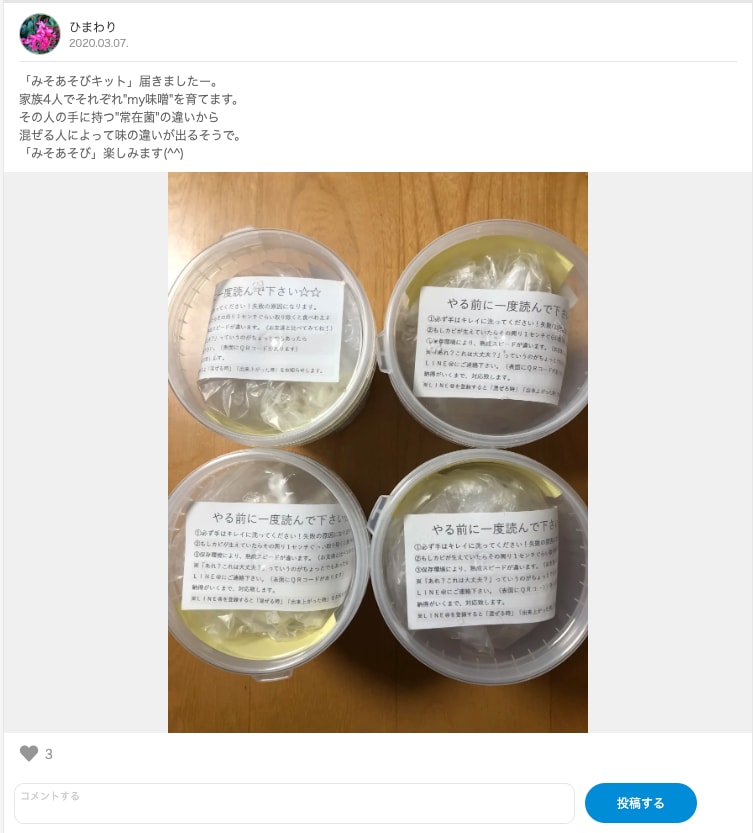Screen dimensions: 753x833
Task: Submit comment with 投稿する button
Action: click(640, 803)
